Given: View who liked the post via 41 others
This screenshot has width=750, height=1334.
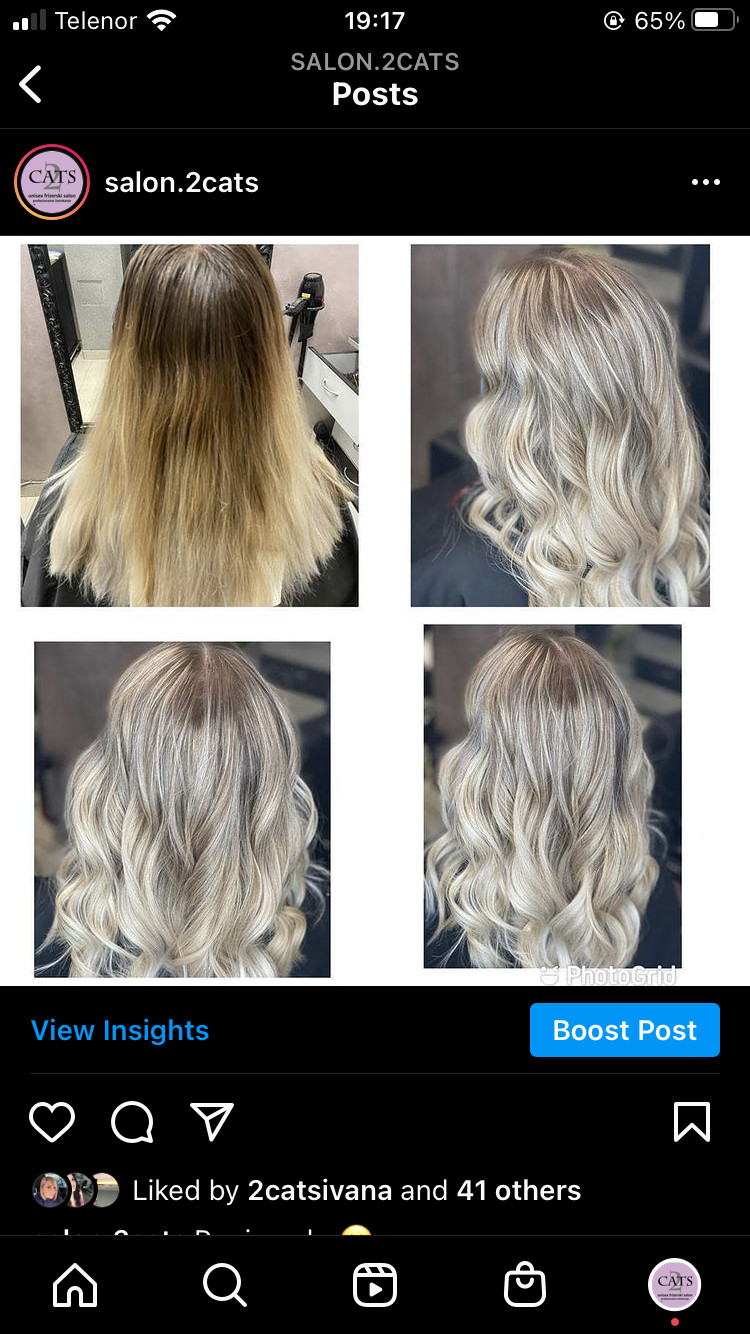Looking at the screenshot, I should click(x=518, y=1190).
